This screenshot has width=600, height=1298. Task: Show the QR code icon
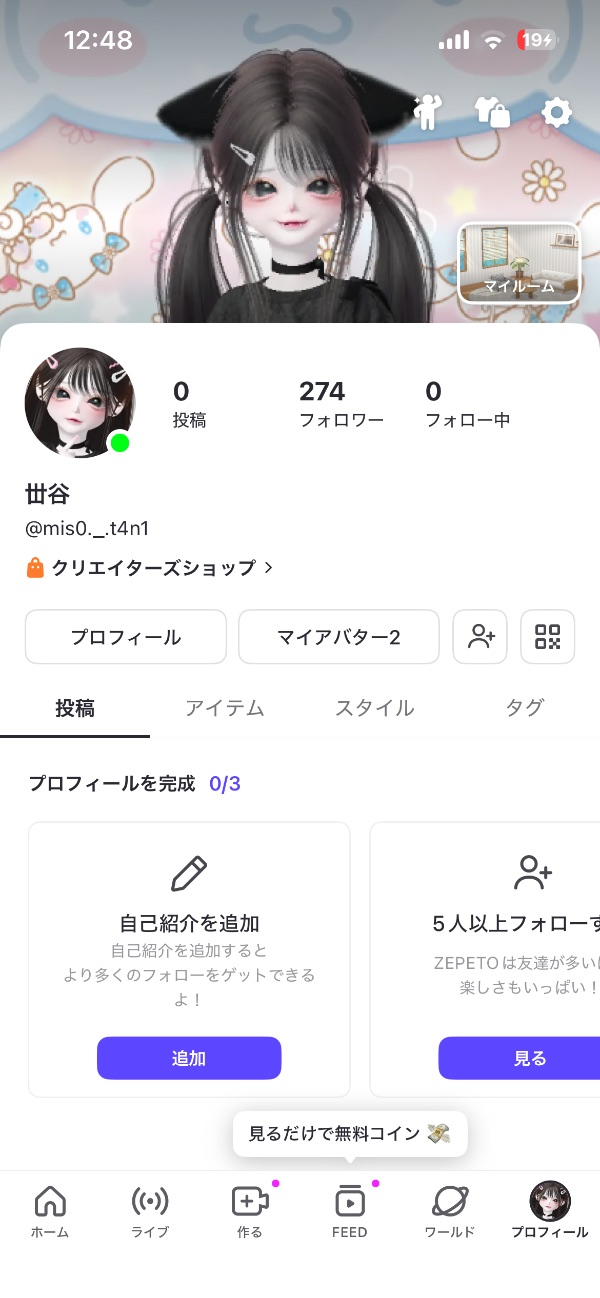click(x=548, y=637)
